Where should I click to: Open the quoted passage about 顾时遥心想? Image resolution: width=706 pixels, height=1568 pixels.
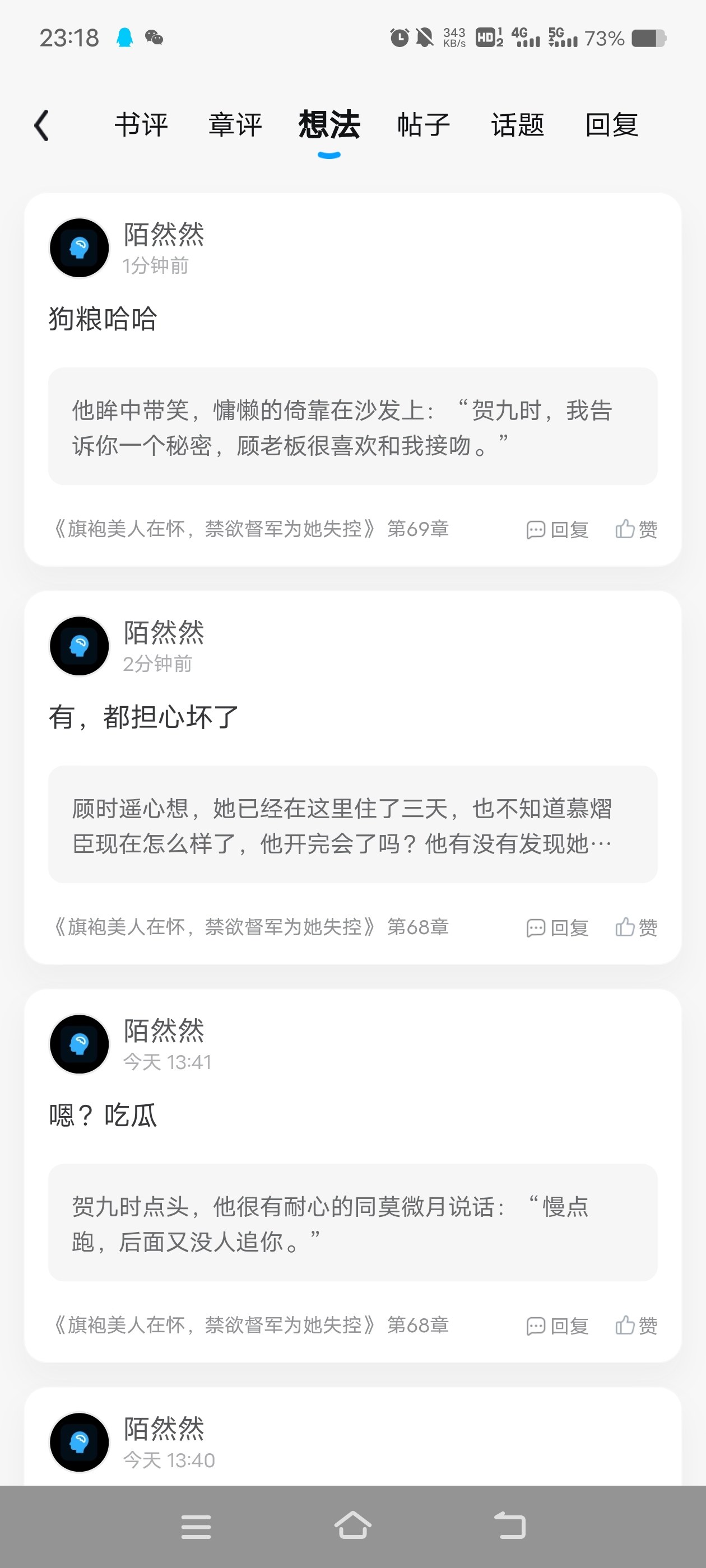pos(352,824)
